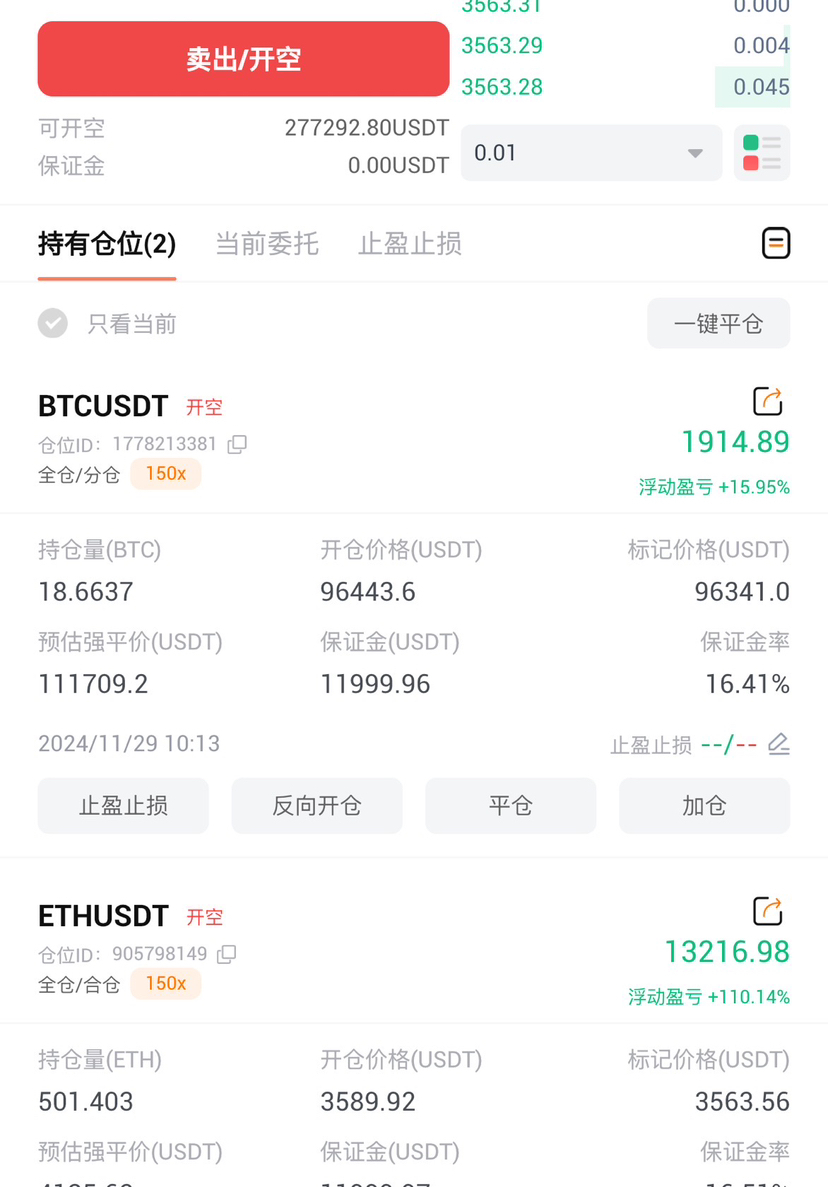The height and width of the screenshot is (1187, 828).
Task: Open the 0.01 order quantity dropdown
Action: (590, 152)
